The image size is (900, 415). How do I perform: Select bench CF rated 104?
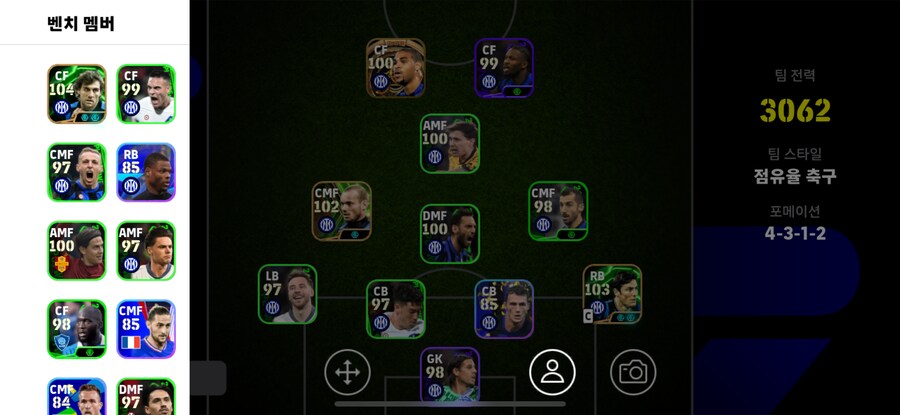(x=76, y=94)
